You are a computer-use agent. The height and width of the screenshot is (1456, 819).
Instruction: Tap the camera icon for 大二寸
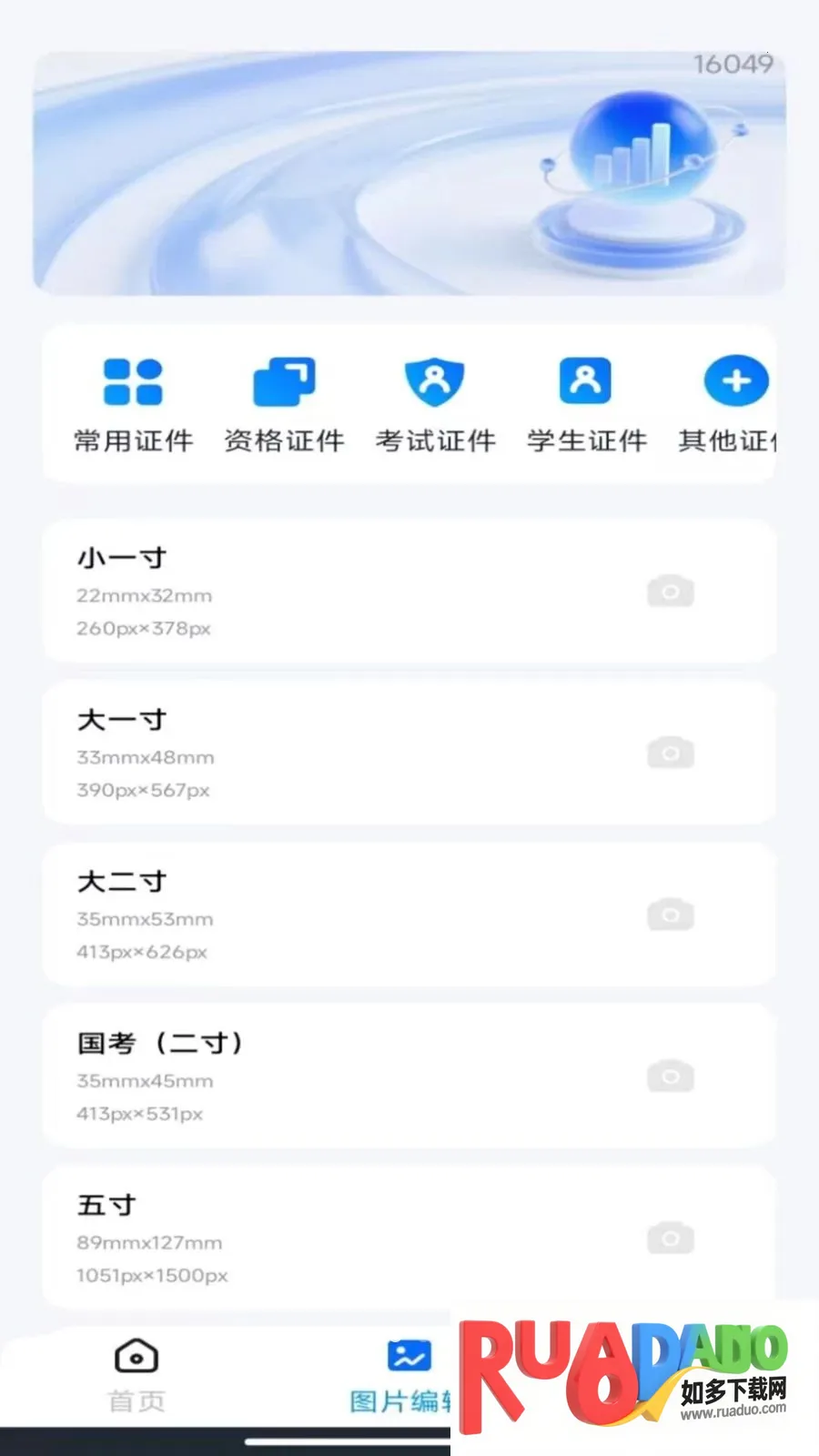click(671, 915)
